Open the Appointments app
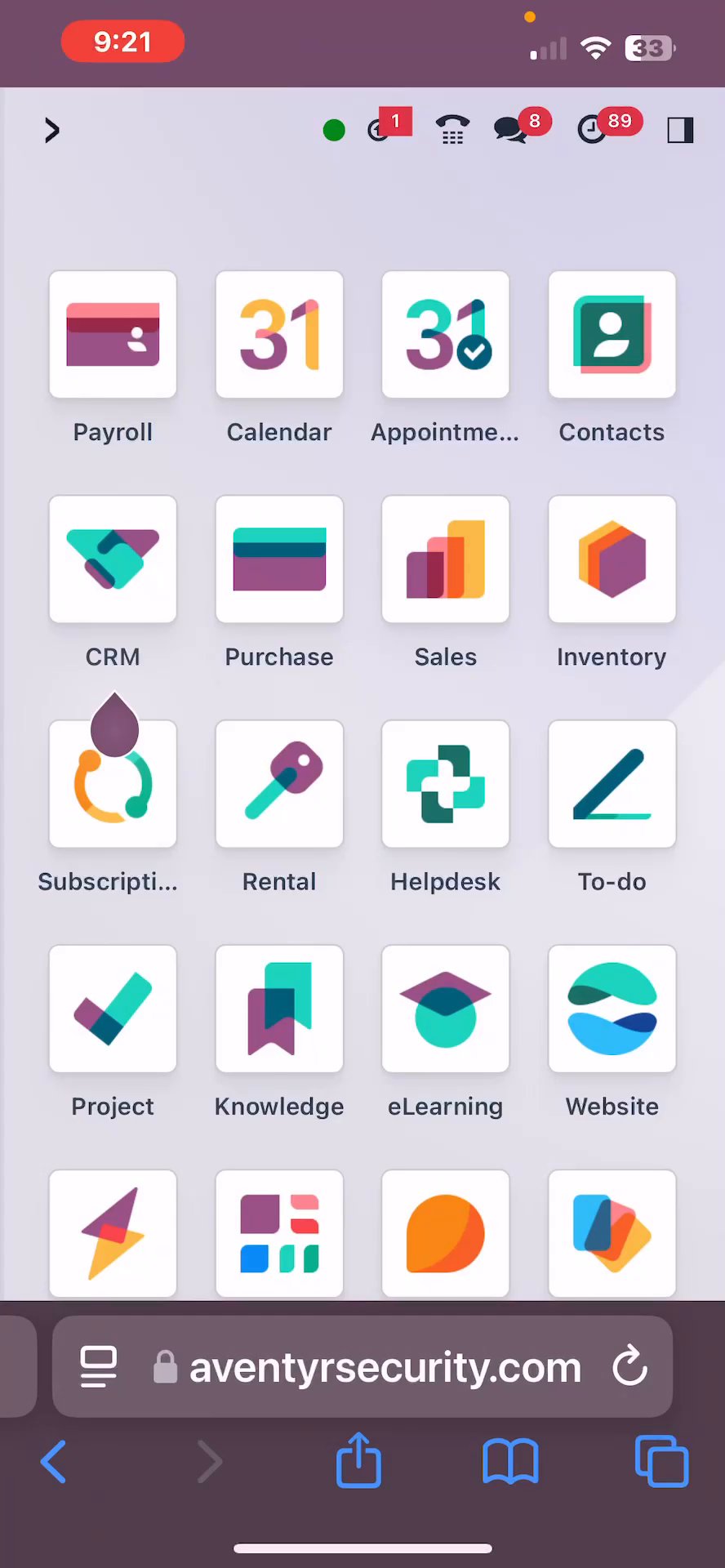The height and width of the screenshot is (1568, 725). point(446,335)
